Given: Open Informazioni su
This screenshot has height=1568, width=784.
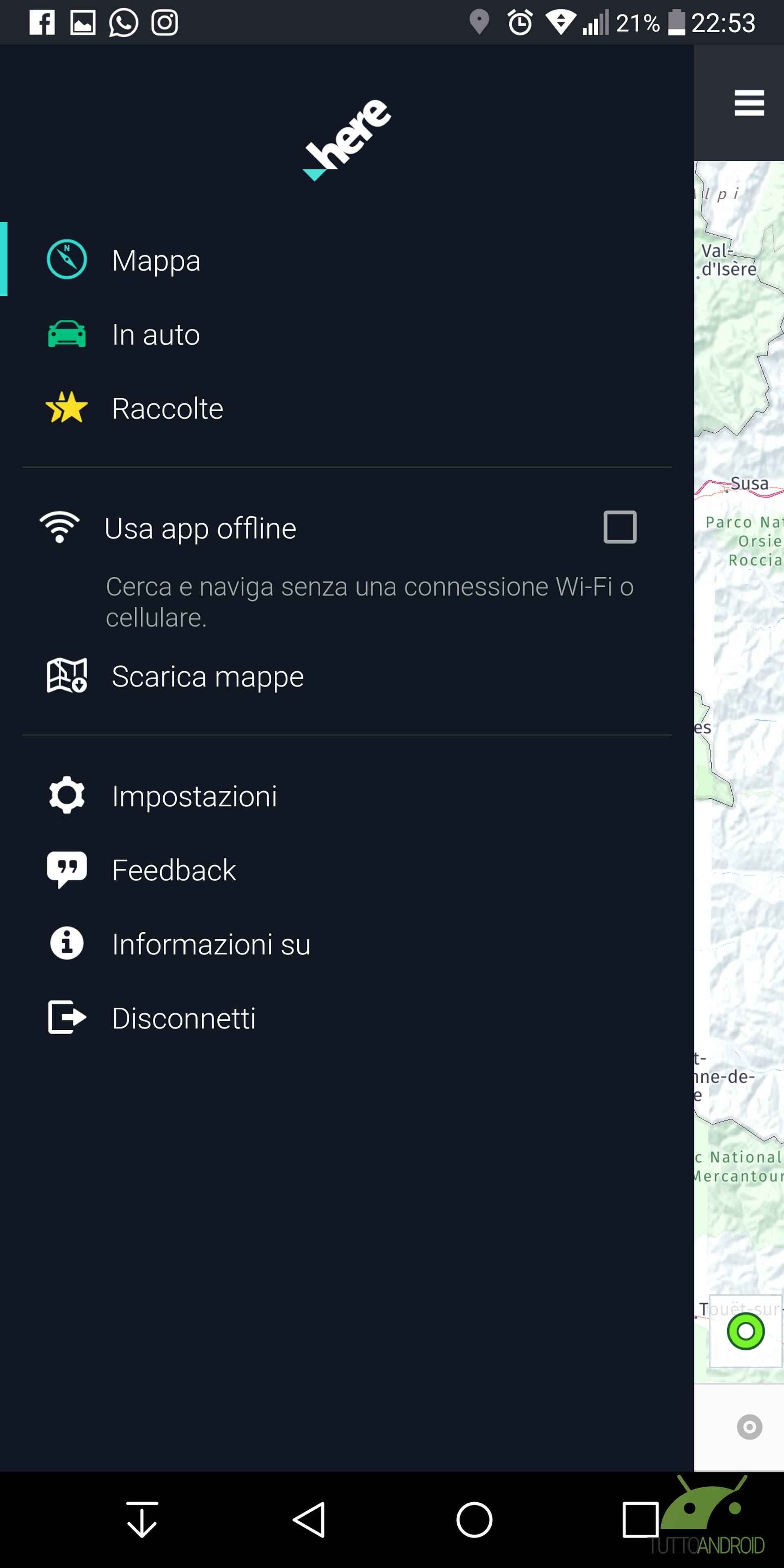Looking at the screenshot, I should (347, 944).
